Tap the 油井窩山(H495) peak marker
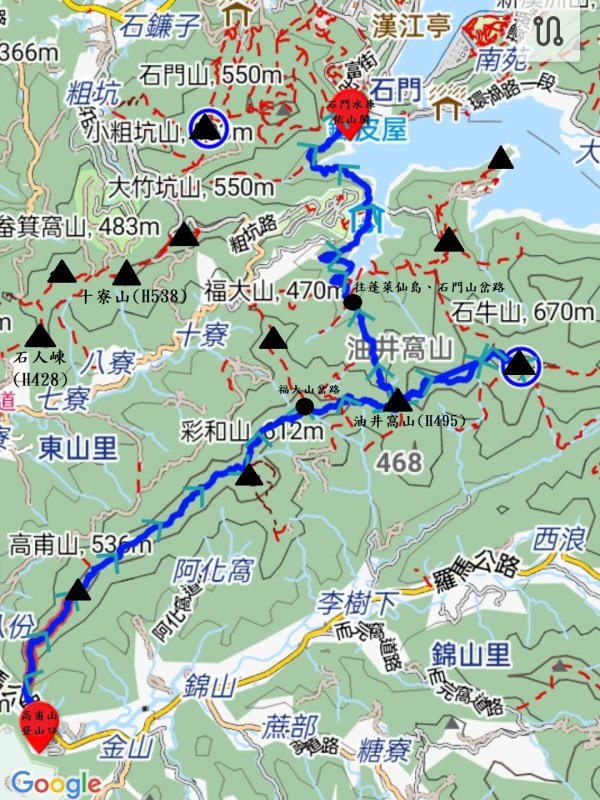Image resolution: width=600 pixels, height=800 pixels. click(x=397, y=400)
